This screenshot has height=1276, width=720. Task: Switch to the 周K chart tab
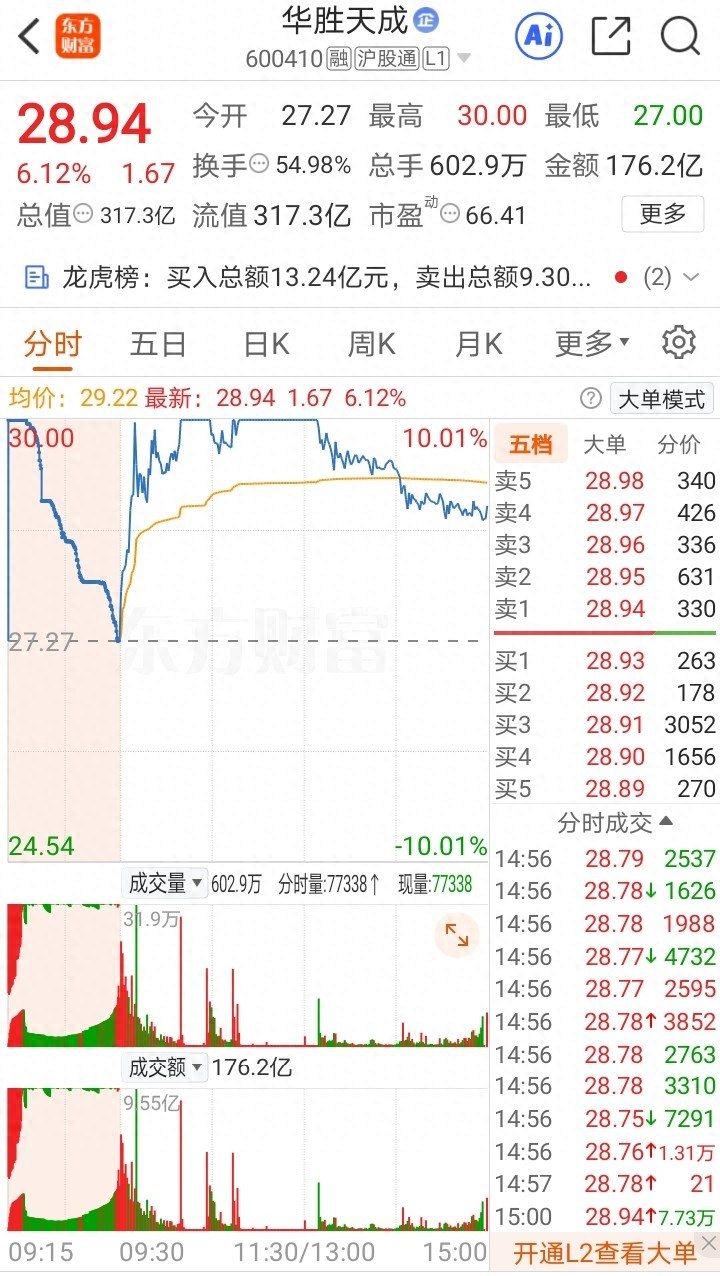point(372,344)
